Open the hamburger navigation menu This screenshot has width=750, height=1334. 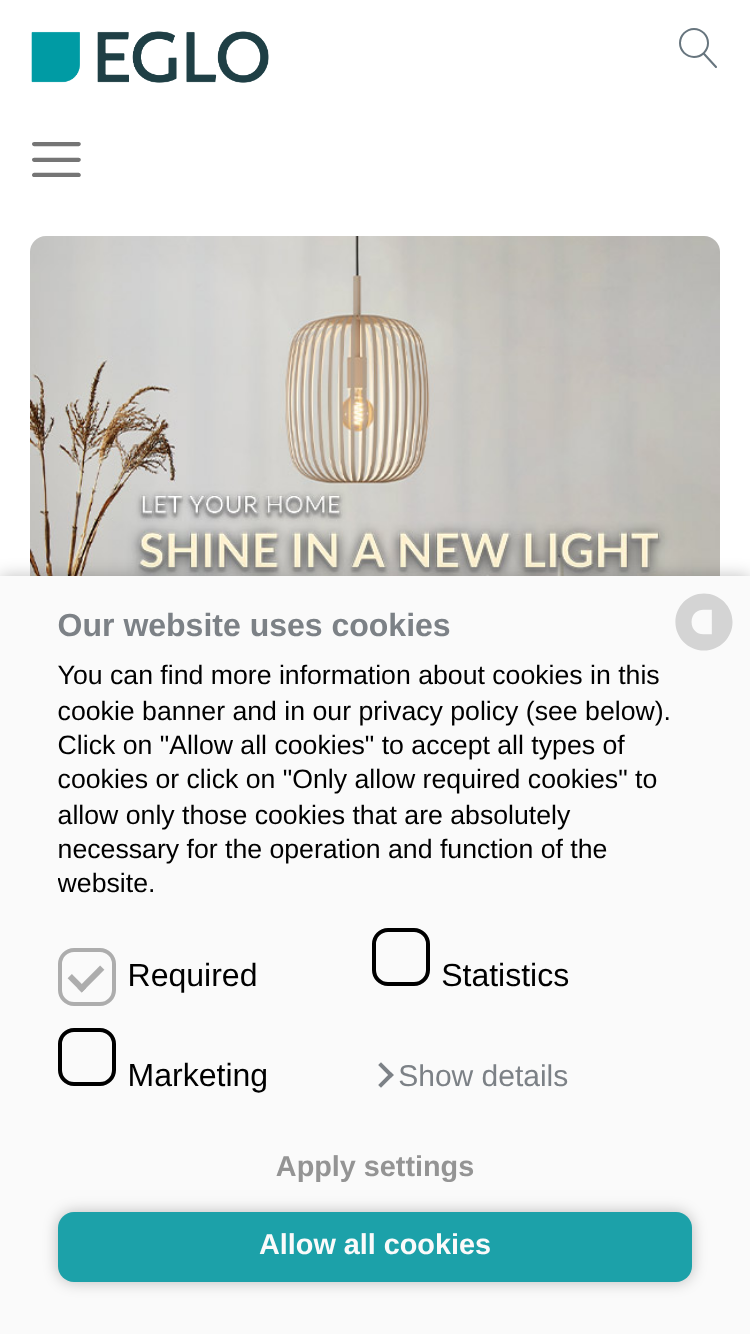56,160
